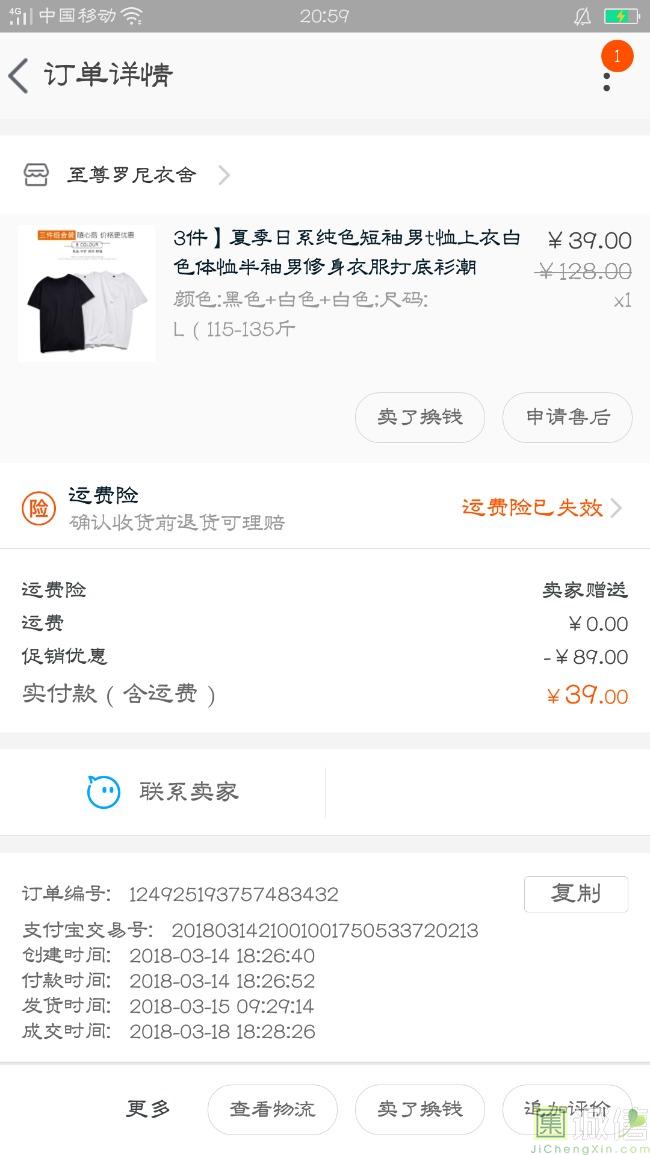Viewport: 650px width, 1155px height.
Task: Go back from order details
Action: click(20, 76)
